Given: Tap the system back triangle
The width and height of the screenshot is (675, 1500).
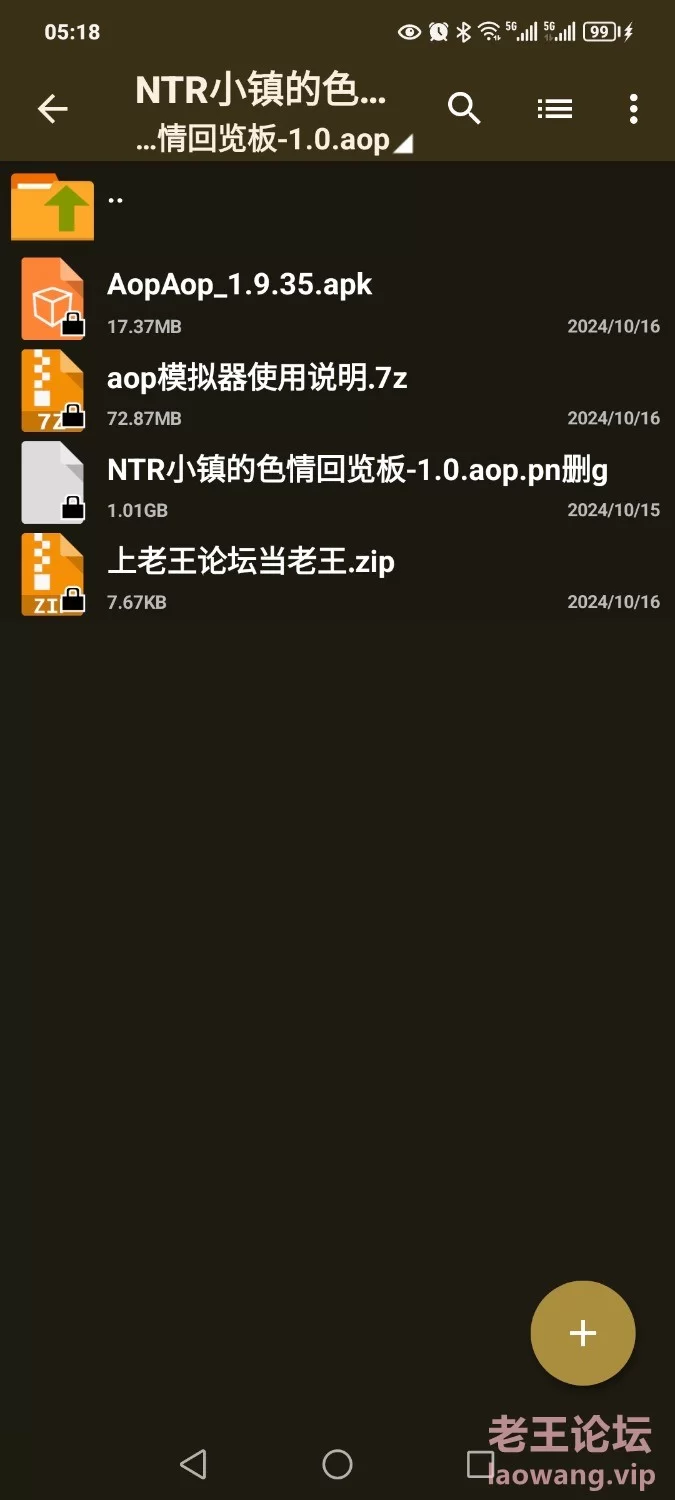Looking at the screenshot, I should pos(193,1465).
